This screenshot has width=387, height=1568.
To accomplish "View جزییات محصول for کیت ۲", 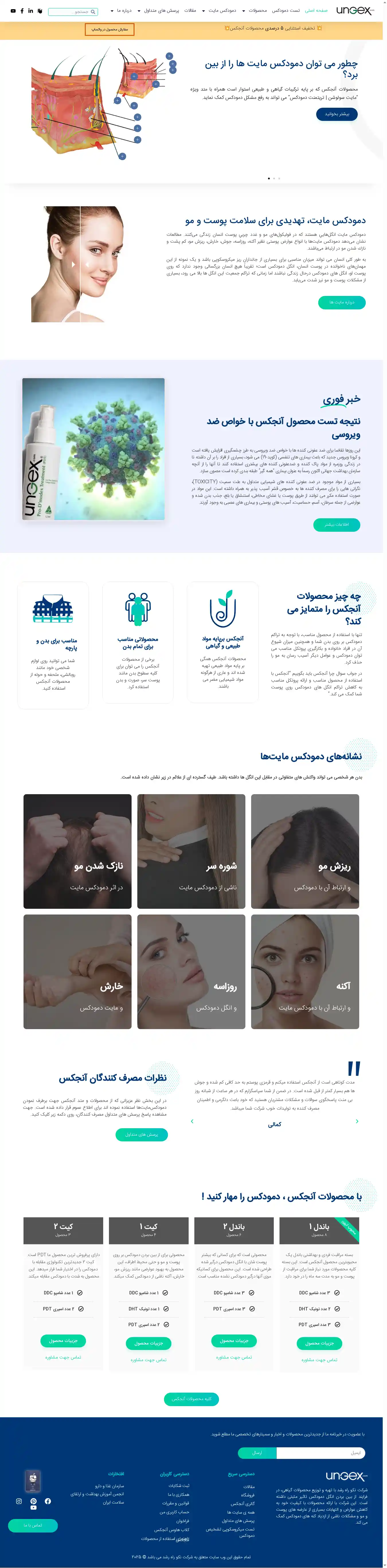I will [x=63, y=1340].
